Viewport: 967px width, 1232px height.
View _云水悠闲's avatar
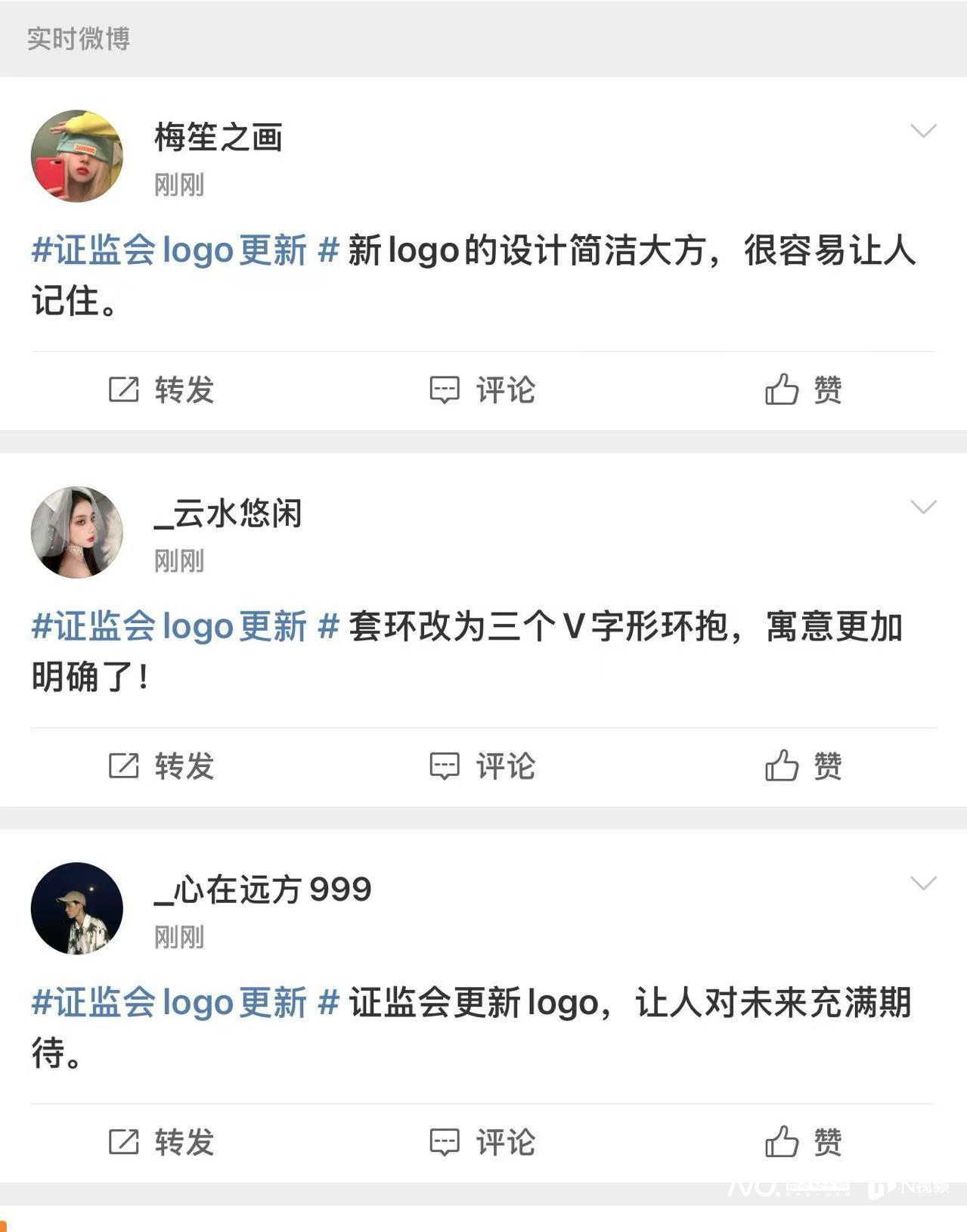76,532
